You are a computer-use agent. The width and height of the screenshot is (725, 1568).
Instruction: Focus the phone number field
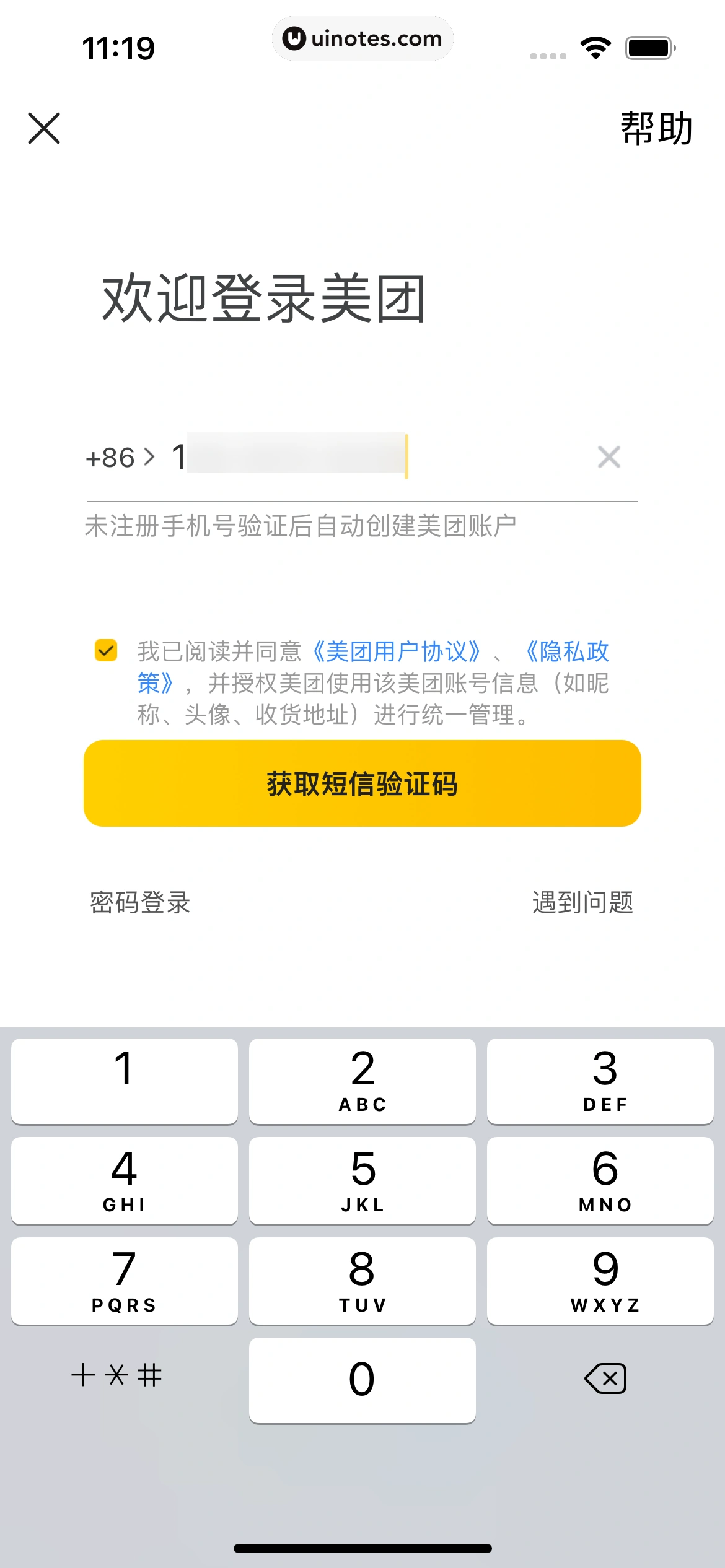372,458
